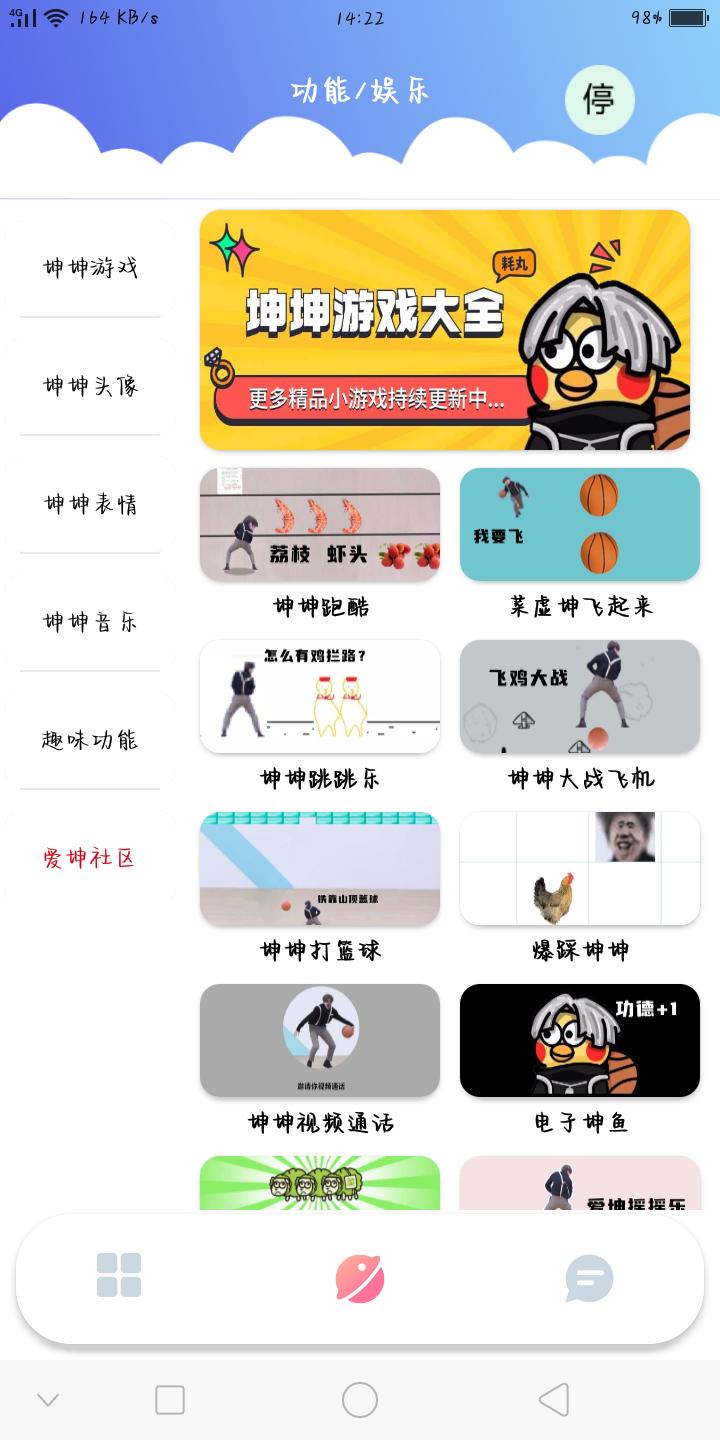Screen dimensions: 720x1440
Task: Open the 坤坤游戏大全 banner
Action: tap(445, 330)
